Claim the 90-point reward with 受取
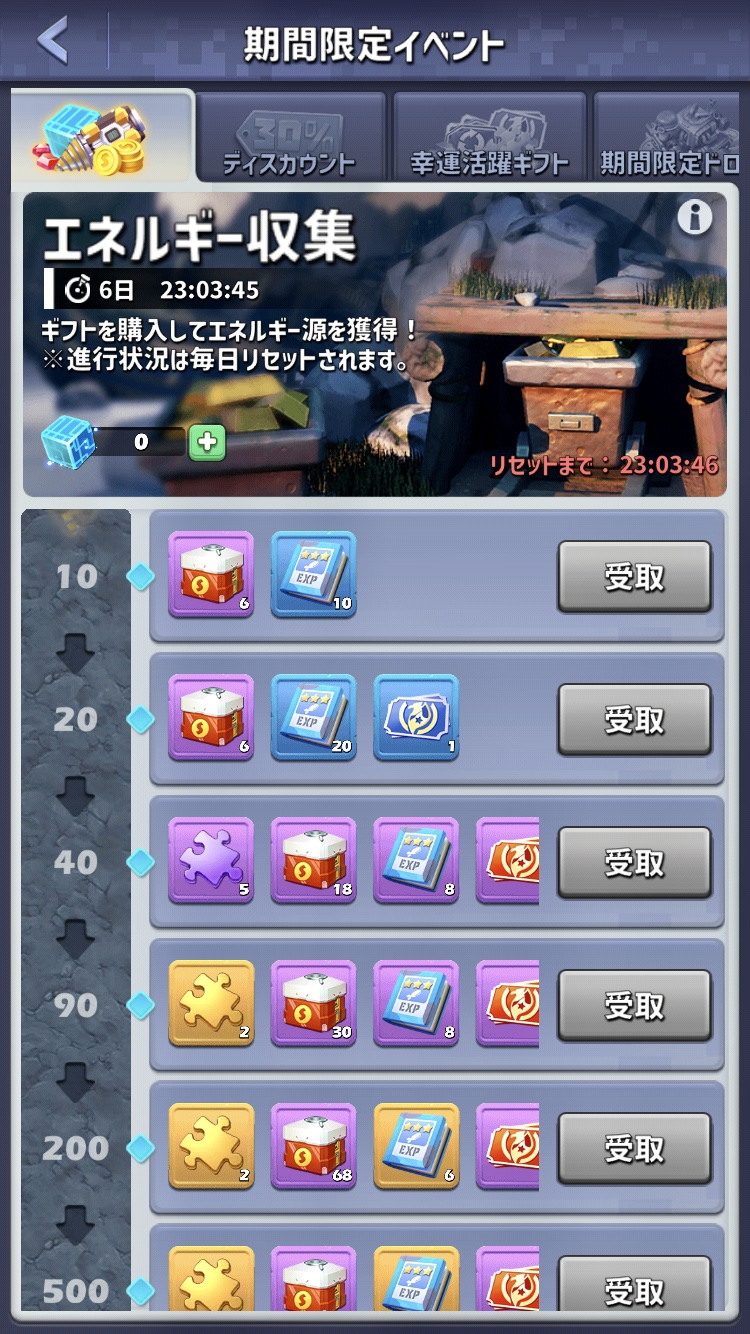 tap(634, 1006)
